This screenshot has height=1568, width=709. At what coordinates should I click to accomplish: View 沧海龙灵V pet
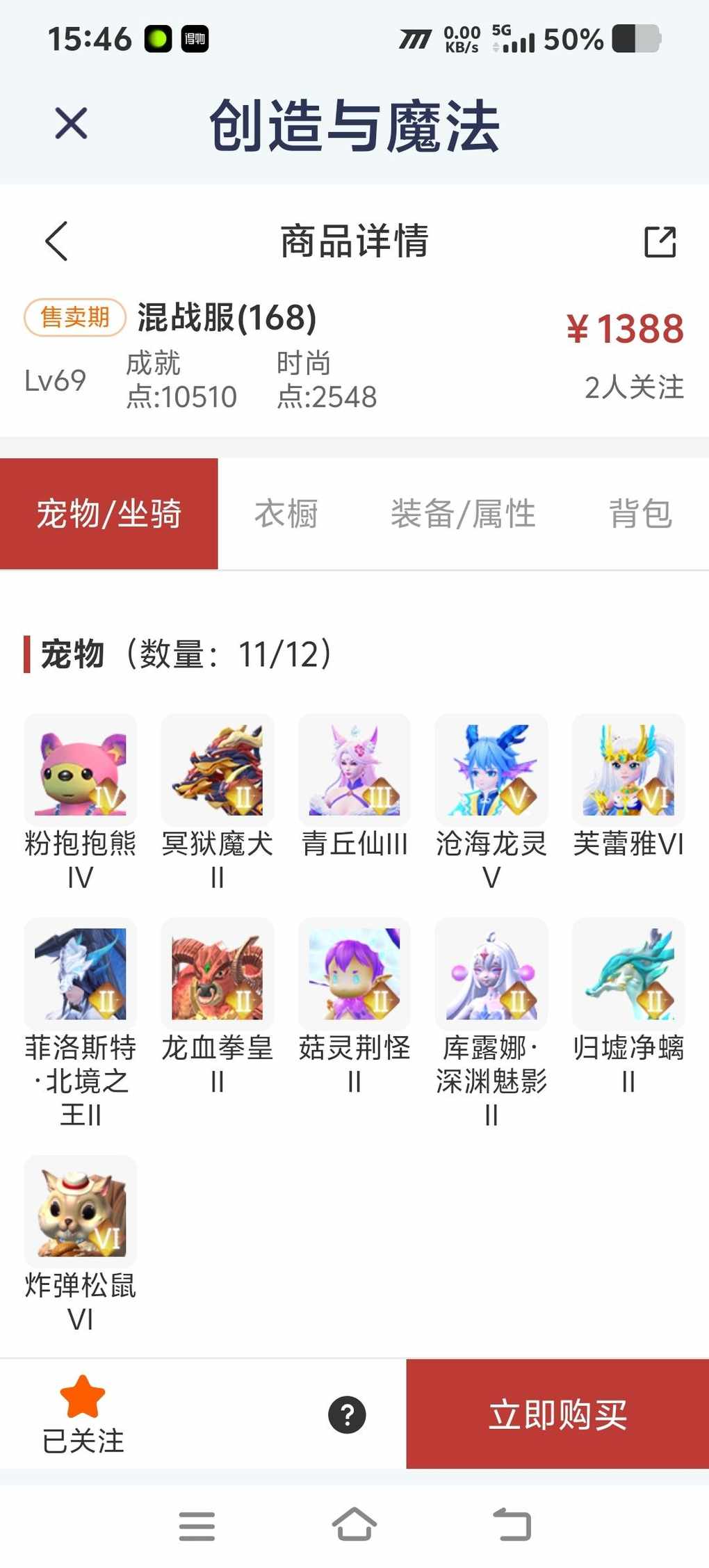(491, 770)
